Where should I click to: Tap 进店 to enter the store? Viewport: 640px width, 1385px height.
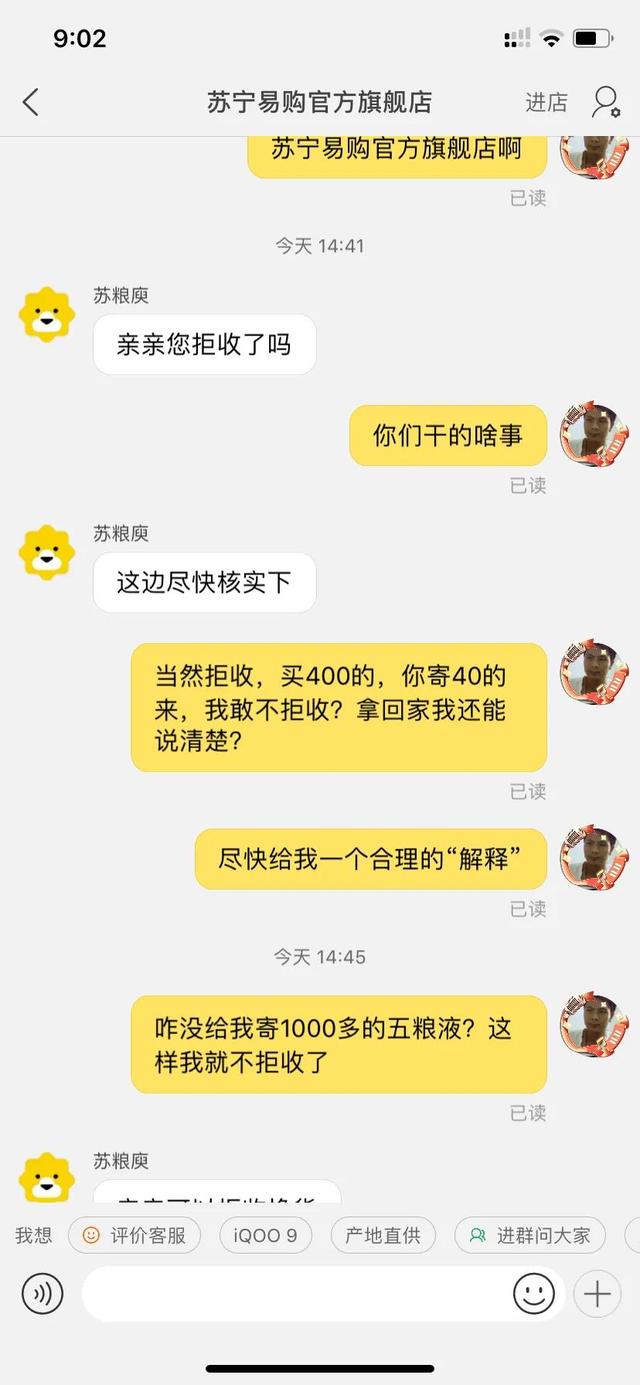click(546, 102)
